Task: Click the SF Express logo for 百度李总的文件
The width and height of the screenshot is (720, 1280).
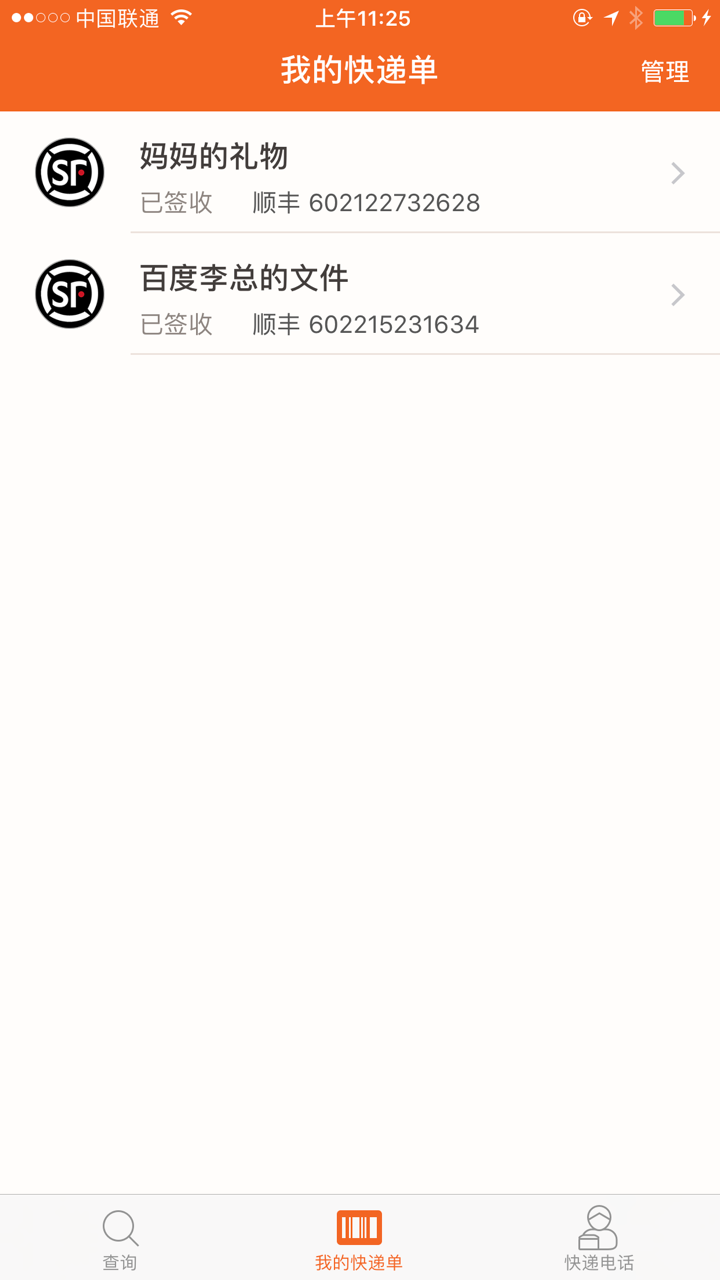Action: click(69, 294)
